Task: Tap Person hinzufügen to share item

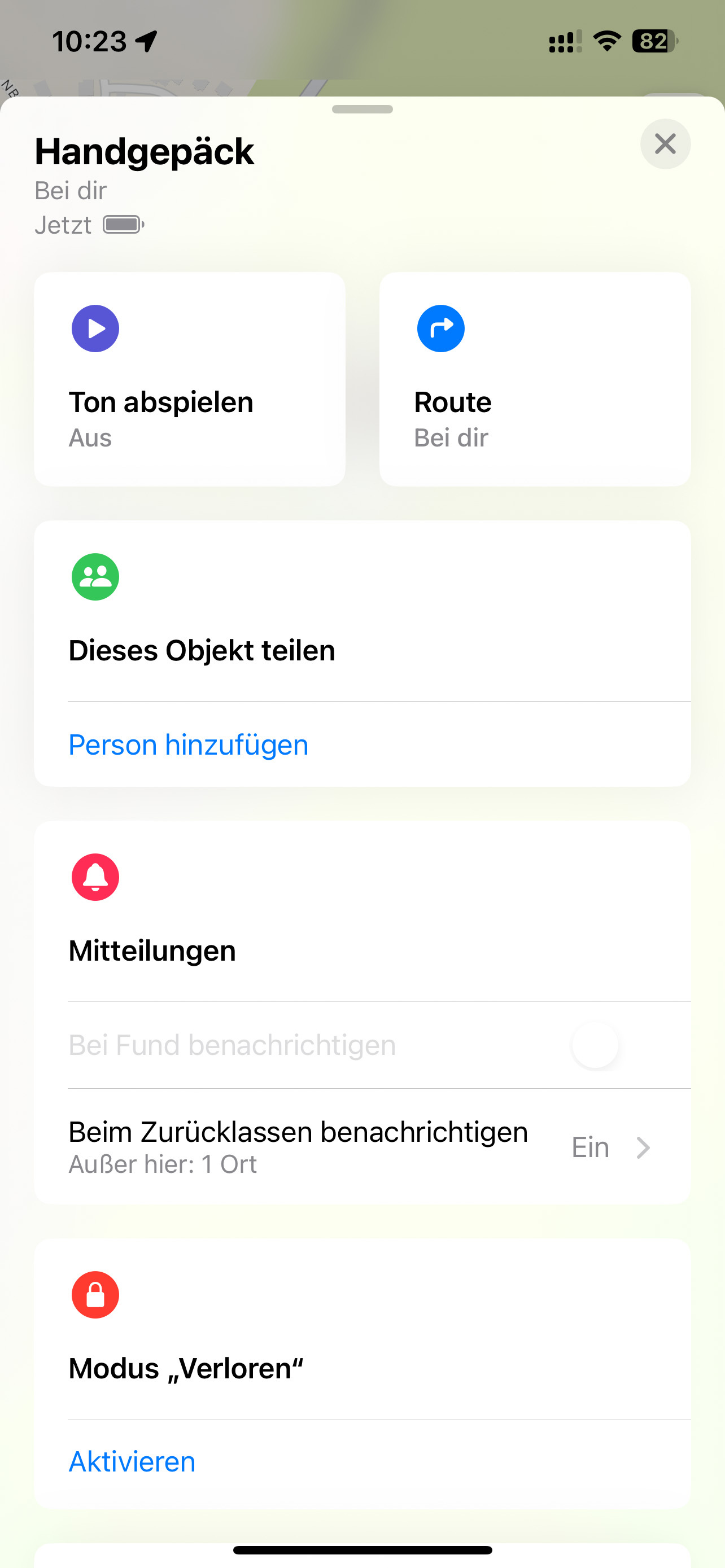Action: coord(188,744)
